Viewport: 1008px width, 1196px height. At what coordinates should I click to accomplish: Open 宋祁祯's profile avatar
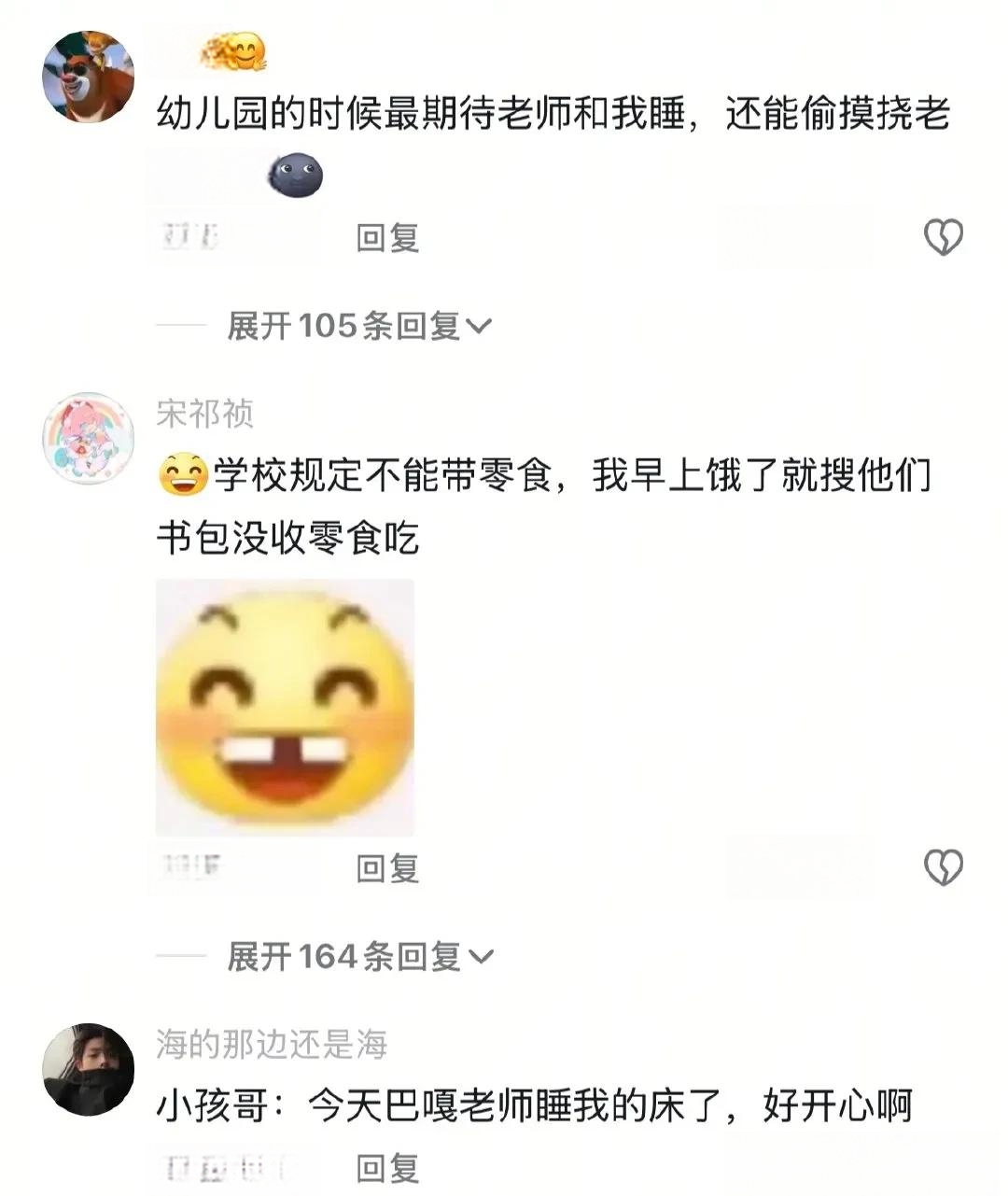(89, 438)
